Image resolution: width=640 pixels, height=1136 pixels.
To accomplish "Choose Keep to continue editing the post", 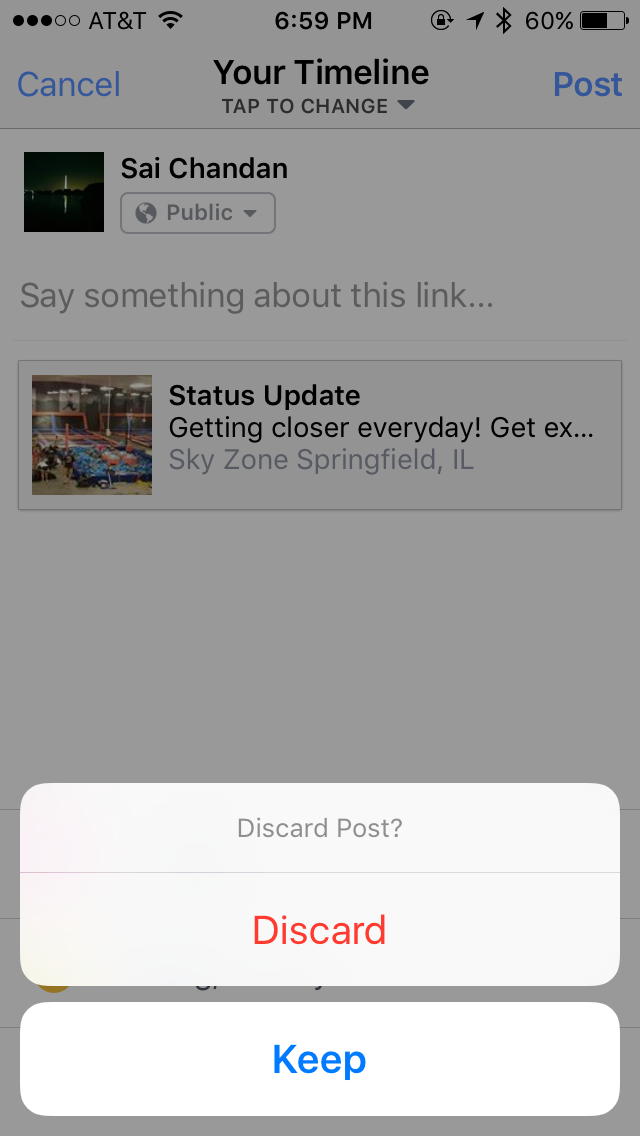I will tap(320, 1058).
